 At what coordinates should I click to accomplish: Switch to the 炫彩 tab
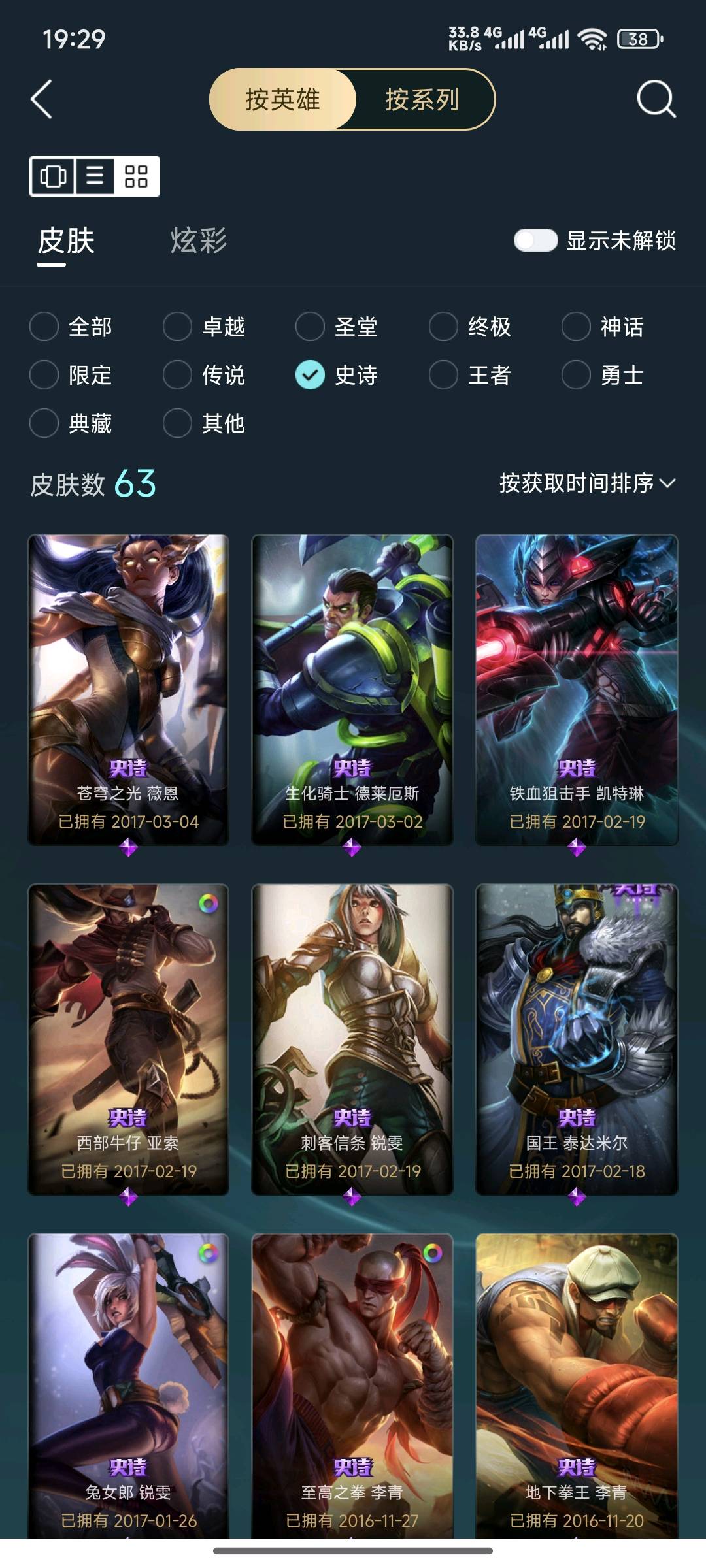(x=198, y=240)
